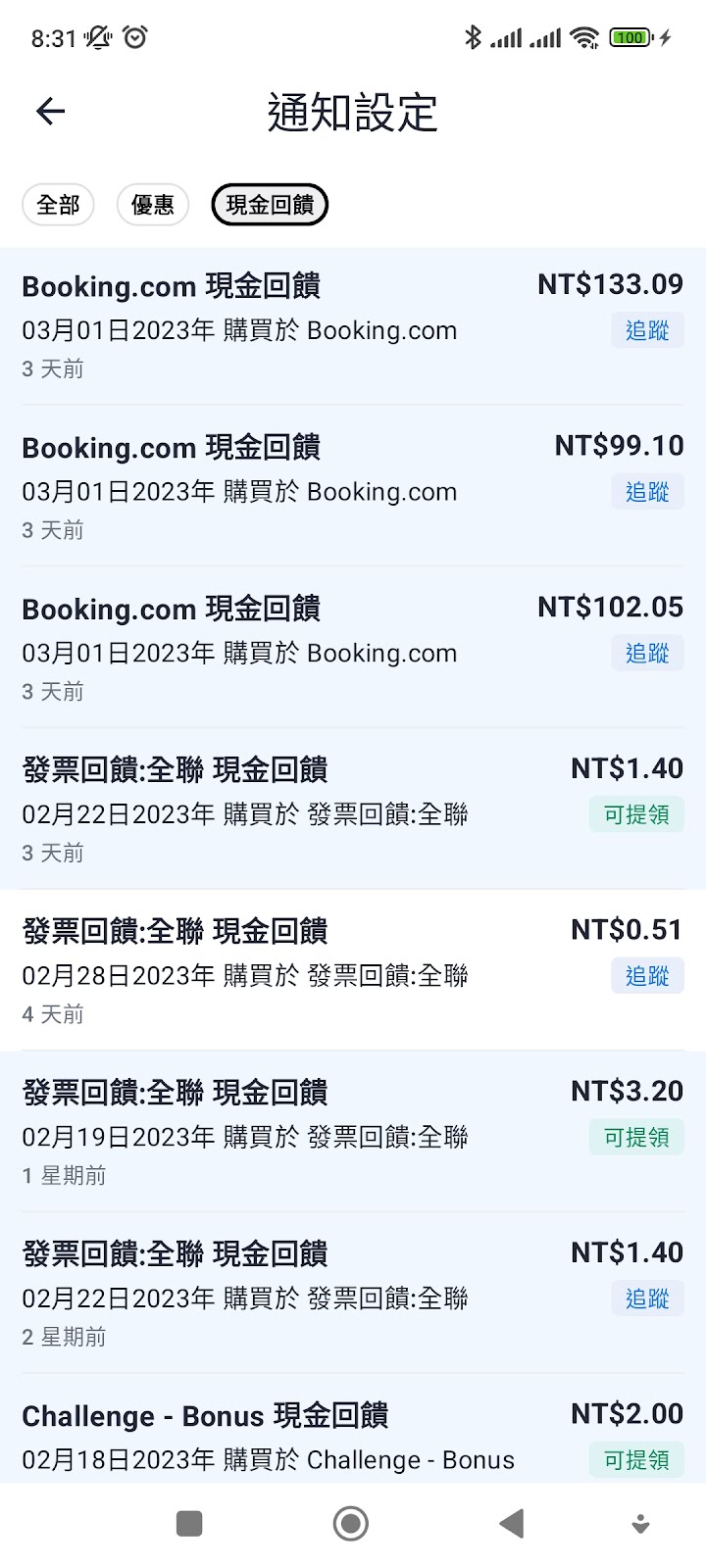Image resolution: width=706 pixels, height=1568 pixels.
Task: Open the 全聯 cashback of NT$3.20
Action: pyautogui.click(x=353, y=1132)
